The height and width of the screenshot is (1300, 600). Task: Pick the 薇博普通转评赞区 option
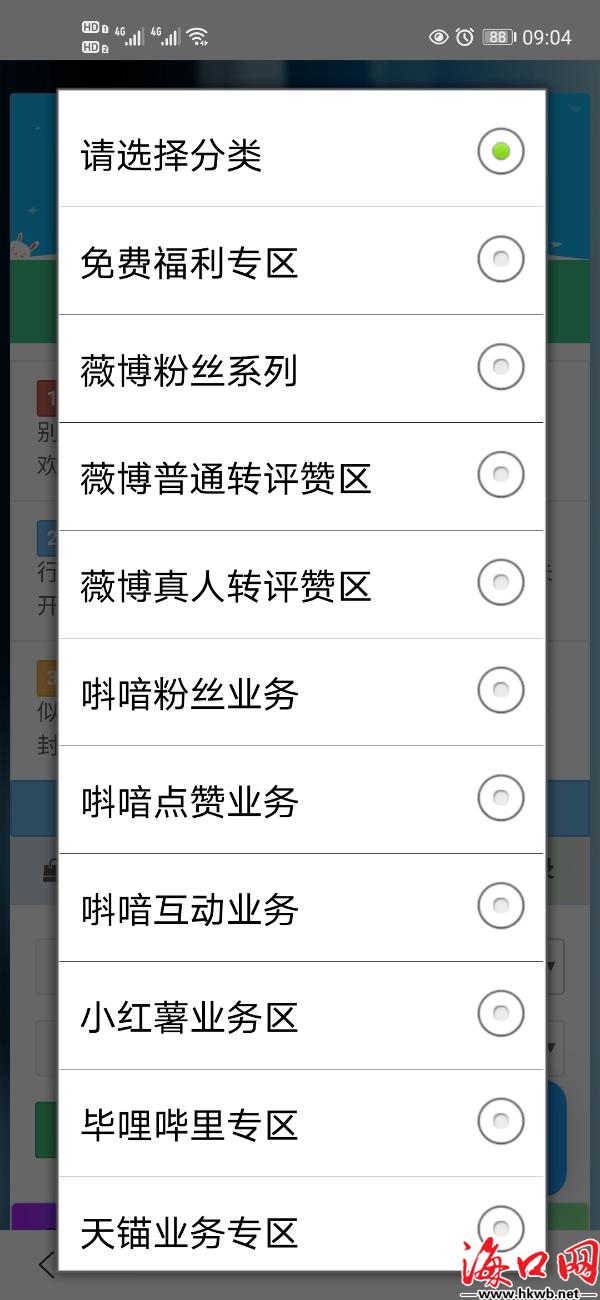(x=300, y=477)
